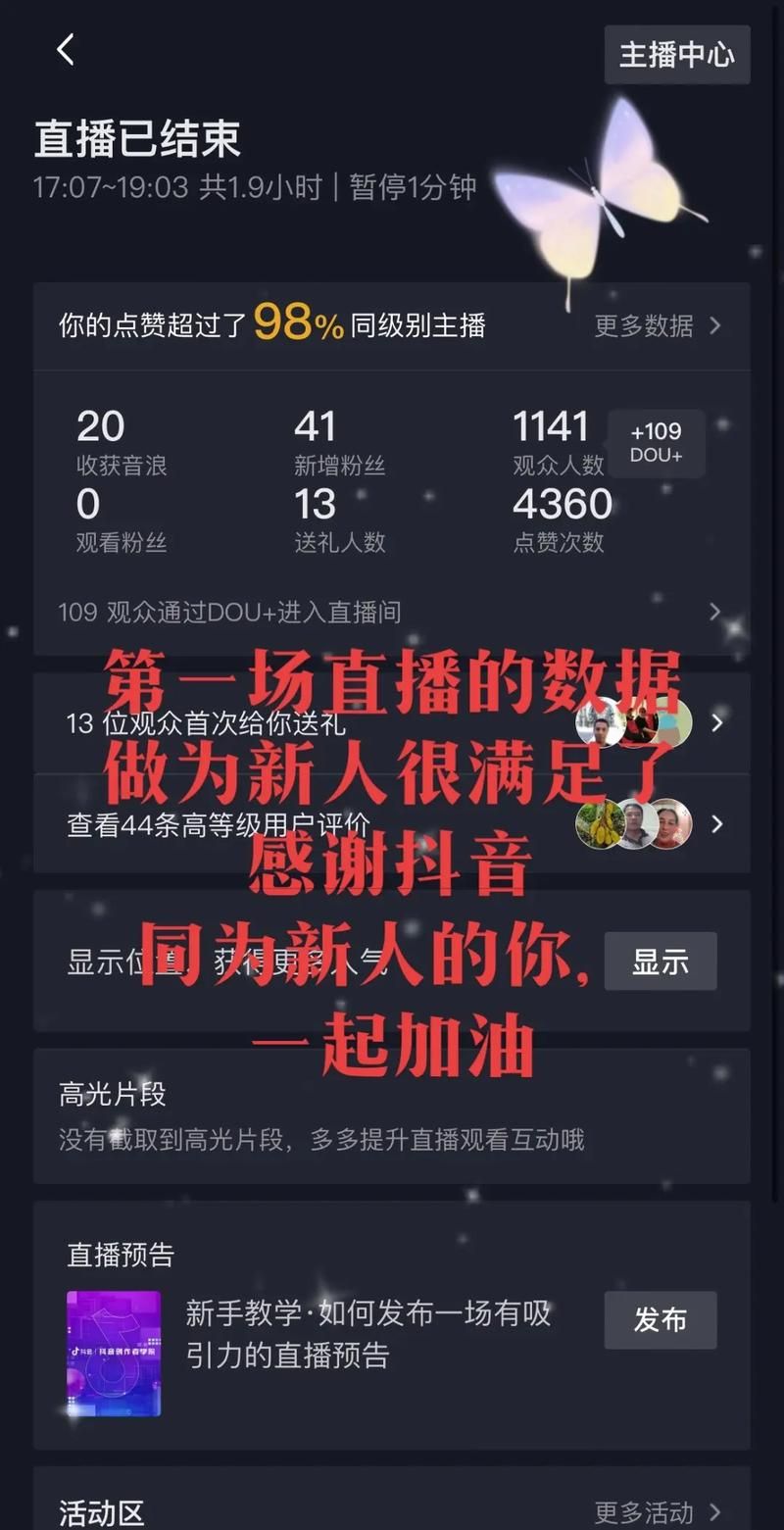Go back using the top-left arrow
Screen dimensions: 784x1530
[x=66, y=49]
